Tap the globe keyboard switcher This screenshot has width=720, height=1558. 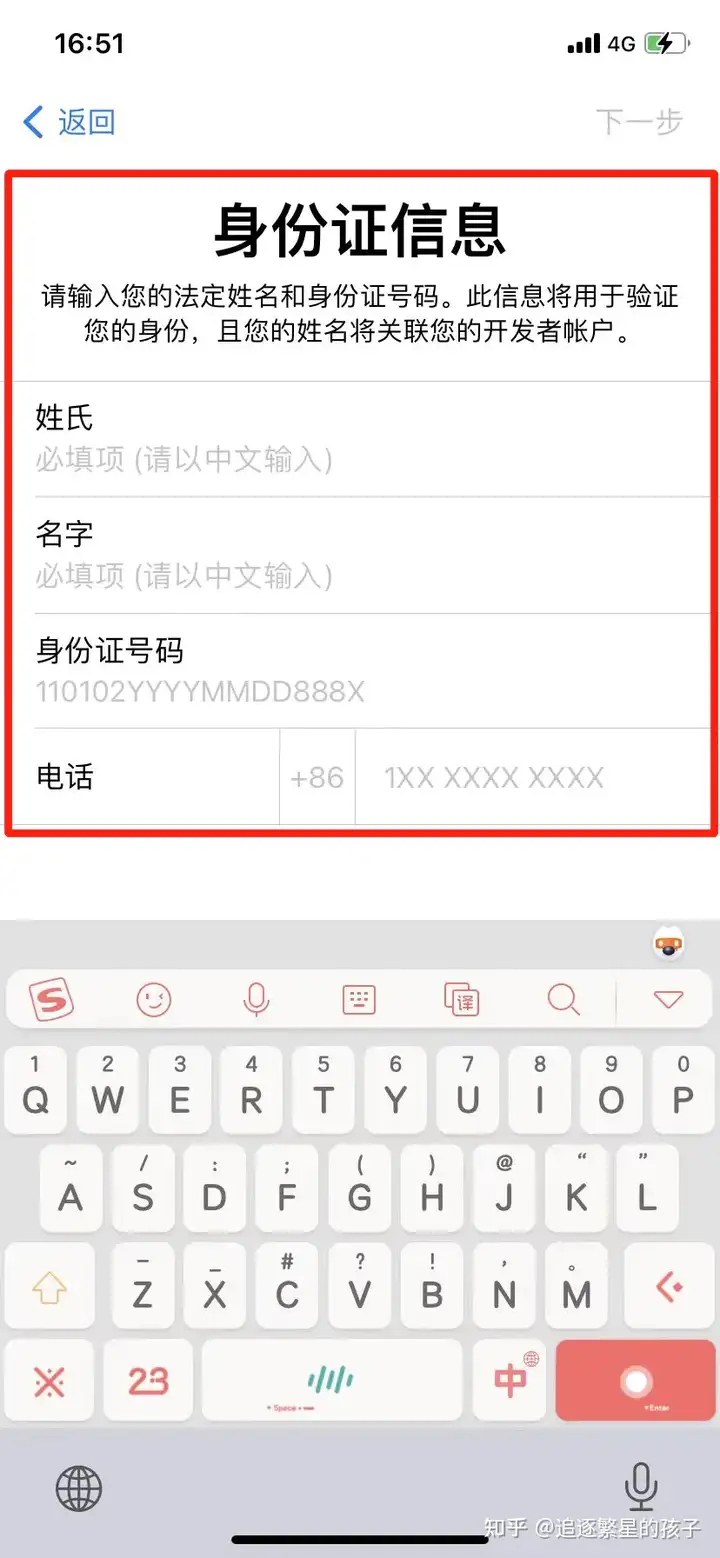click(x=79, y=1488)
